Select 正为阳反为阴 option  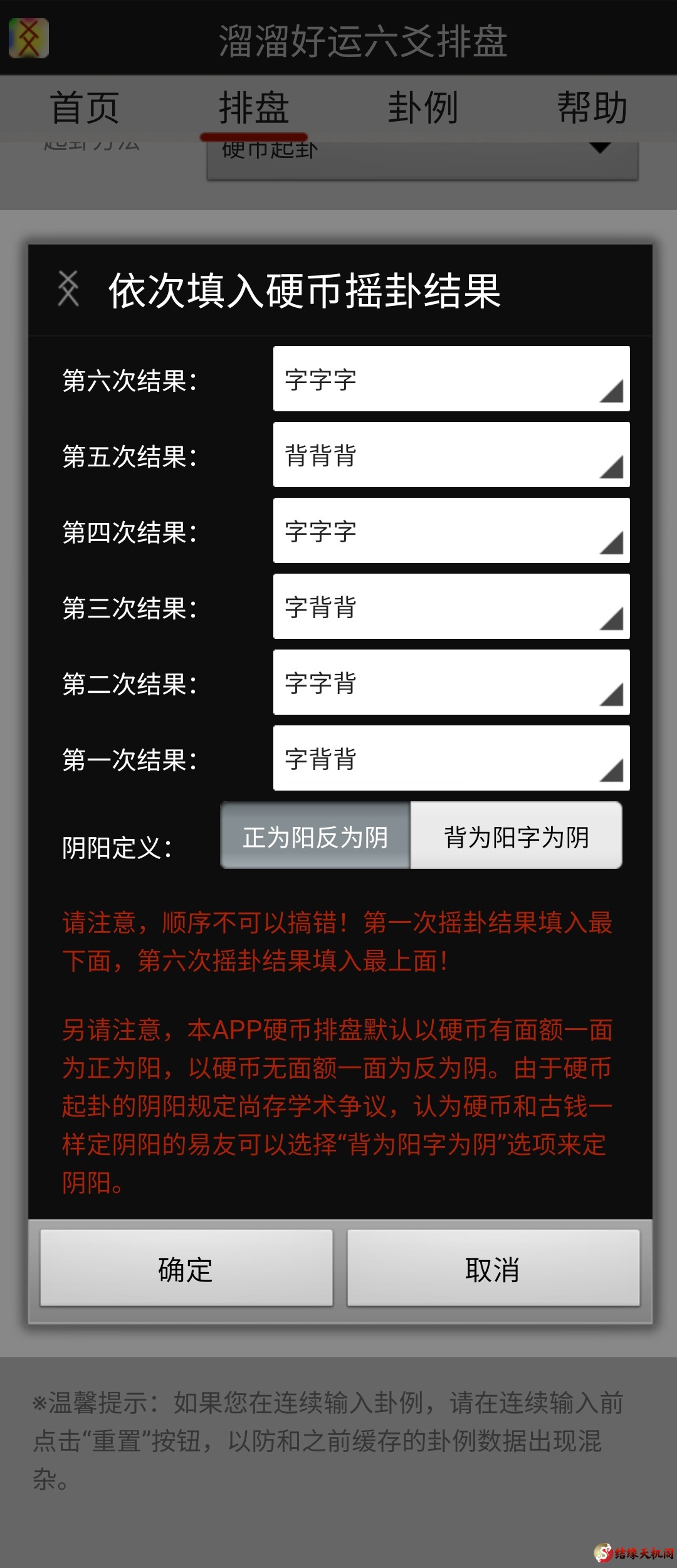point(315,836)
